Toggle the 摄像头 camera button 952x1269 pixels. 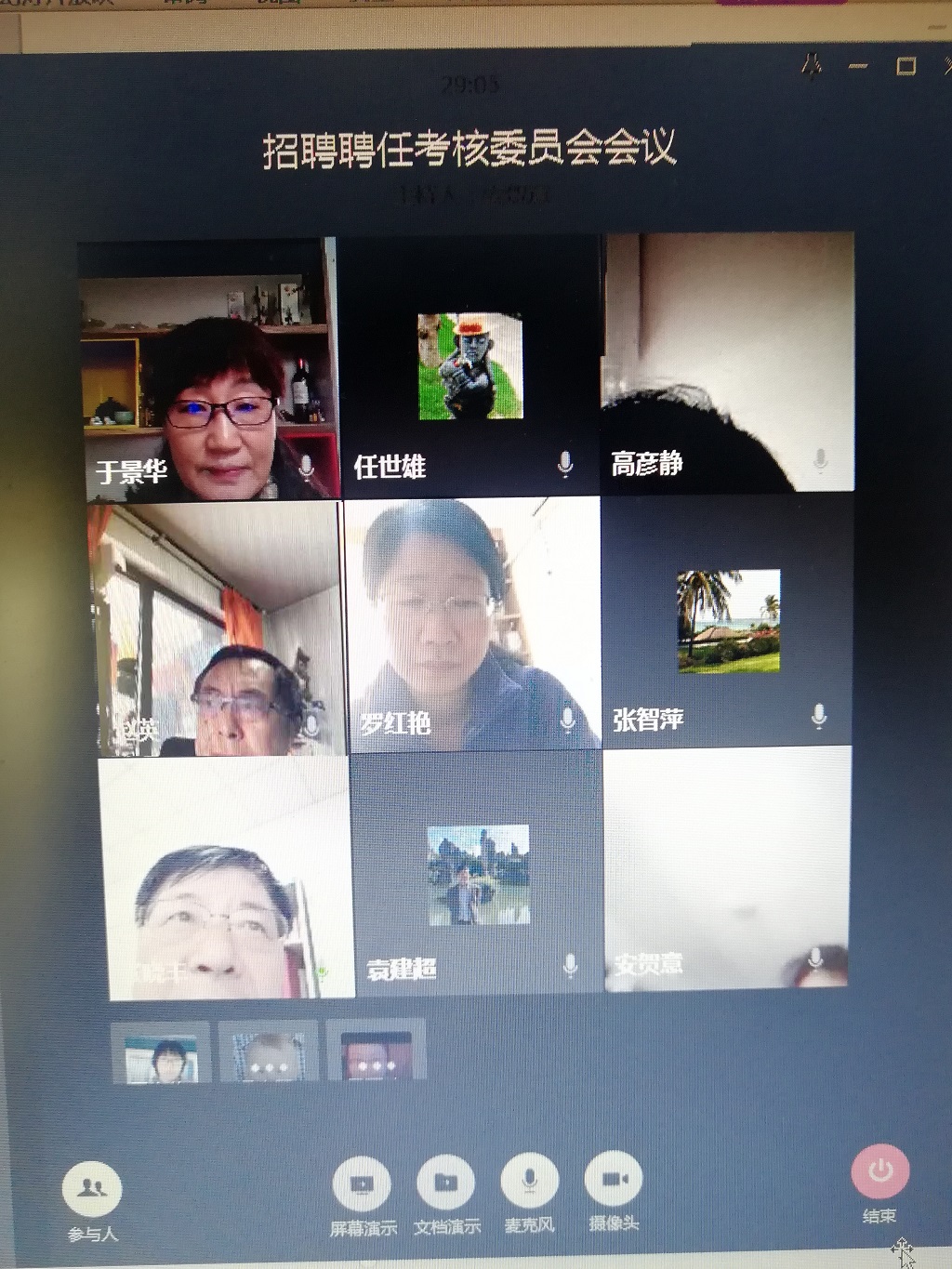click(614, 1180)
